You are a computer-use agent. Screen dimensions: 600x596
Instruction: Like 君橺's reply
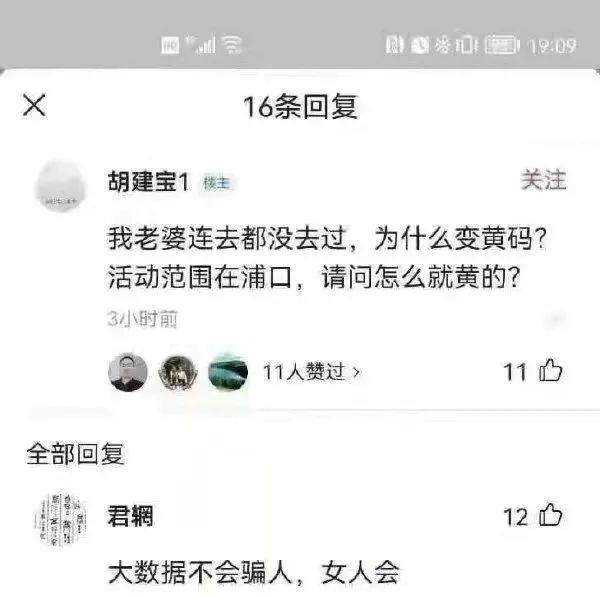coord(551,516)
